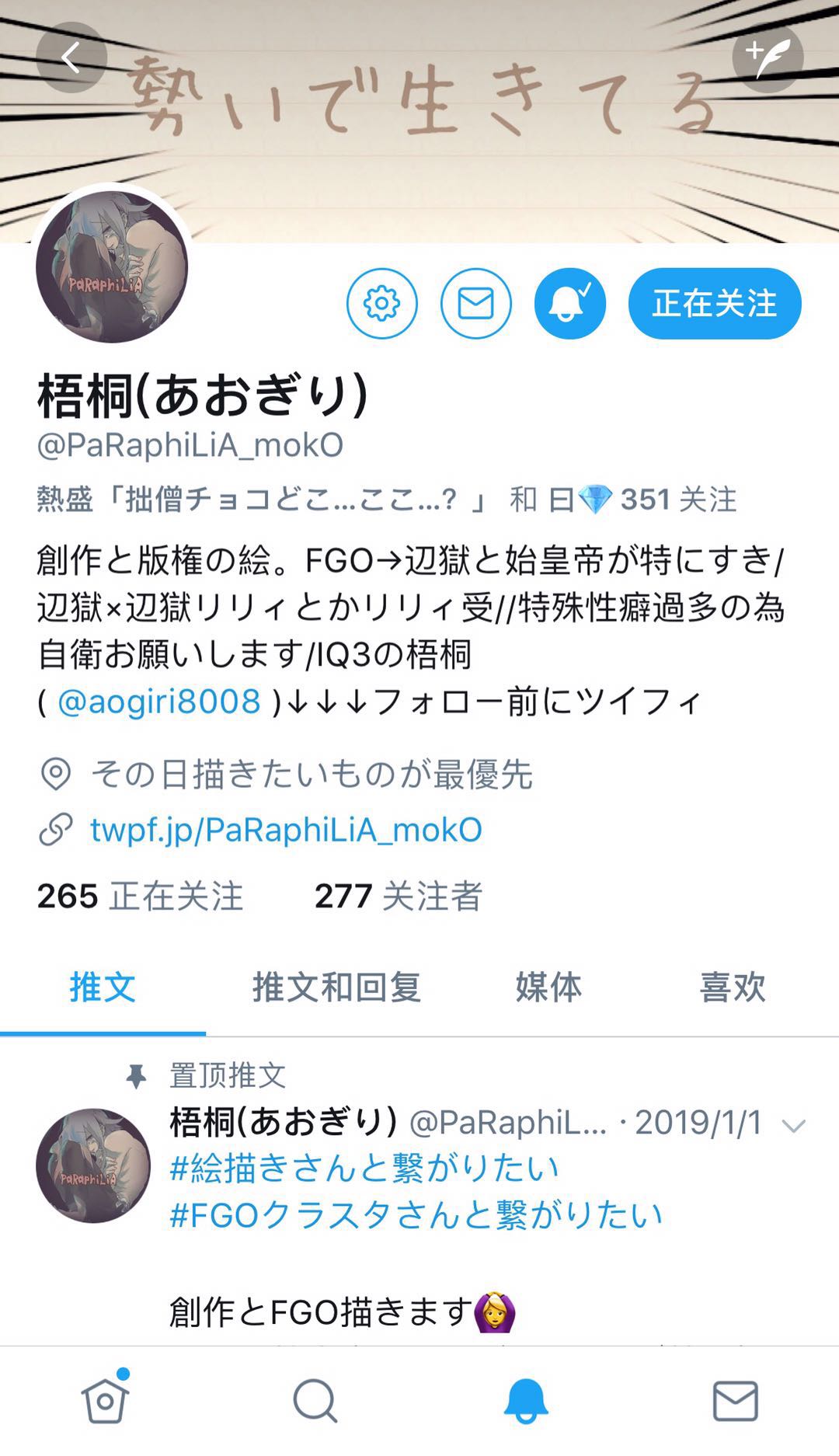
Task: Switch to the 喜欢 tab
Action: [732, 988]
